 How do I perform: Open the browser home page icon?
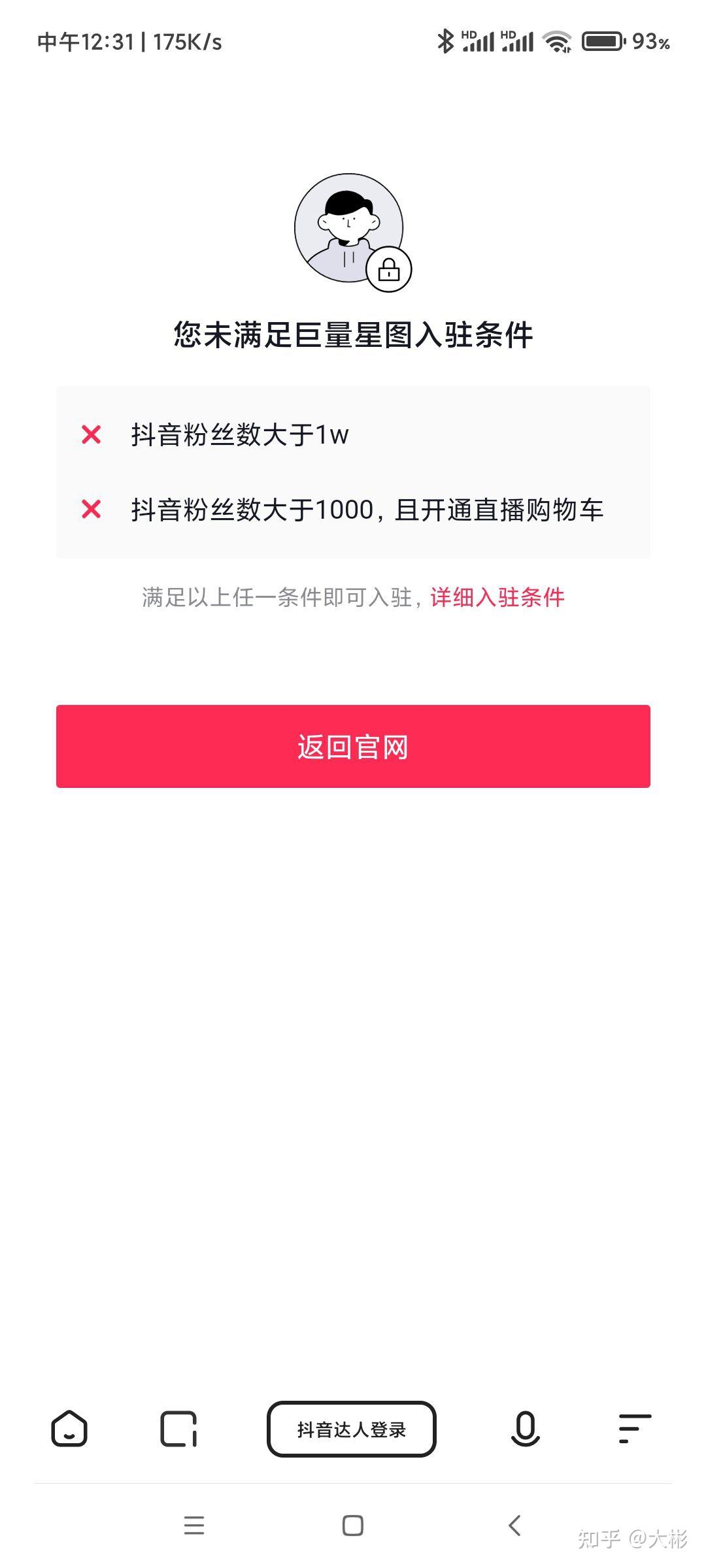[69, 1428]
